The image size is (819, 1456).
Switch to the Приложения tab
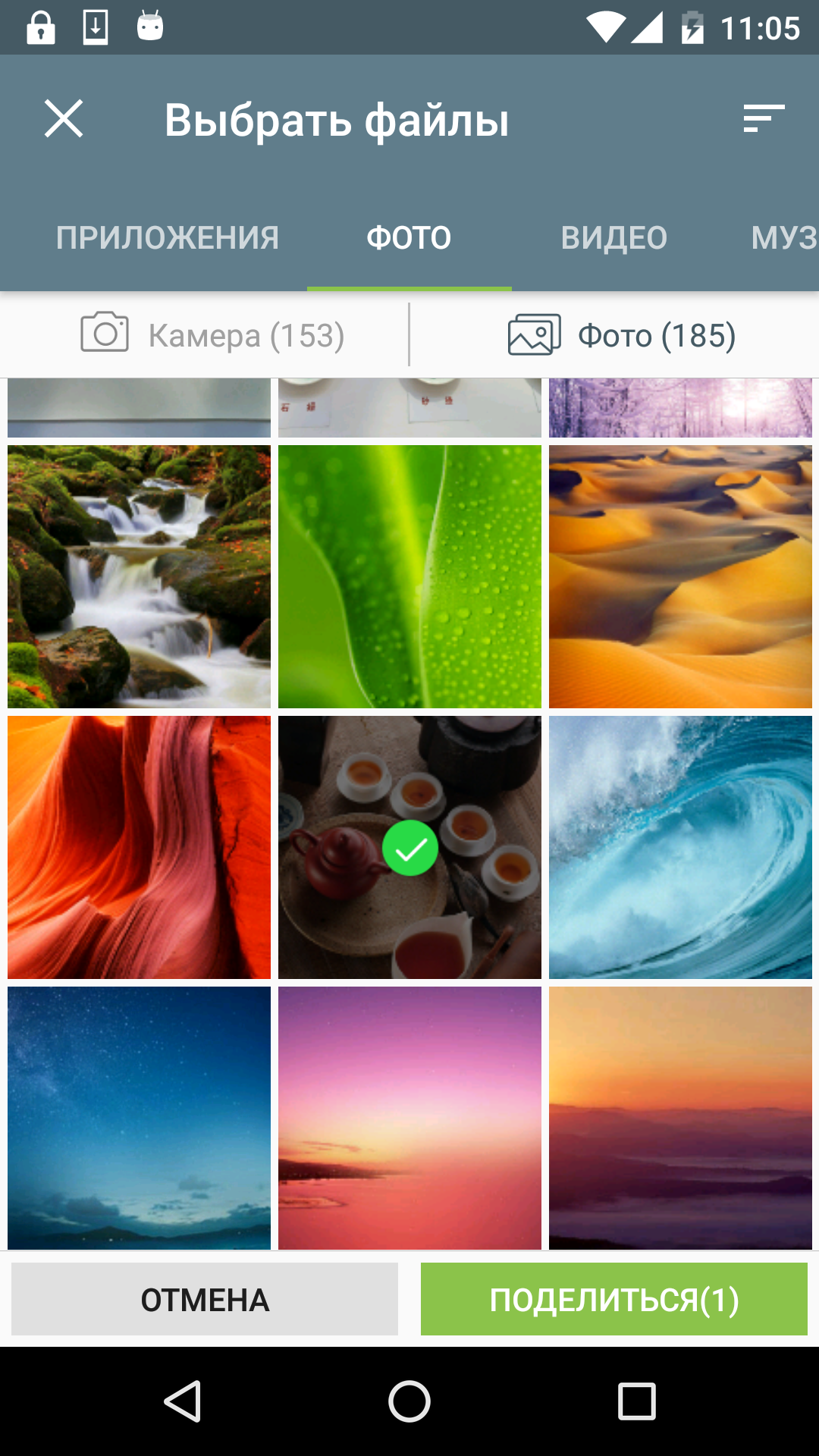[168, 238]
